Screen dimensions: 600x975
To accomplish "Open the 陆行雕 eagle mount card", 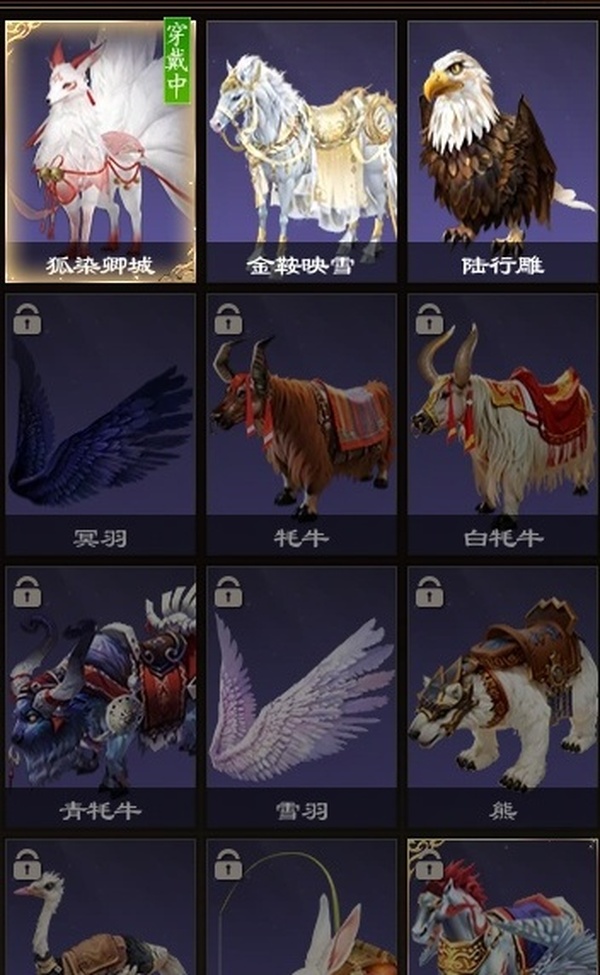I will [502, 150].
